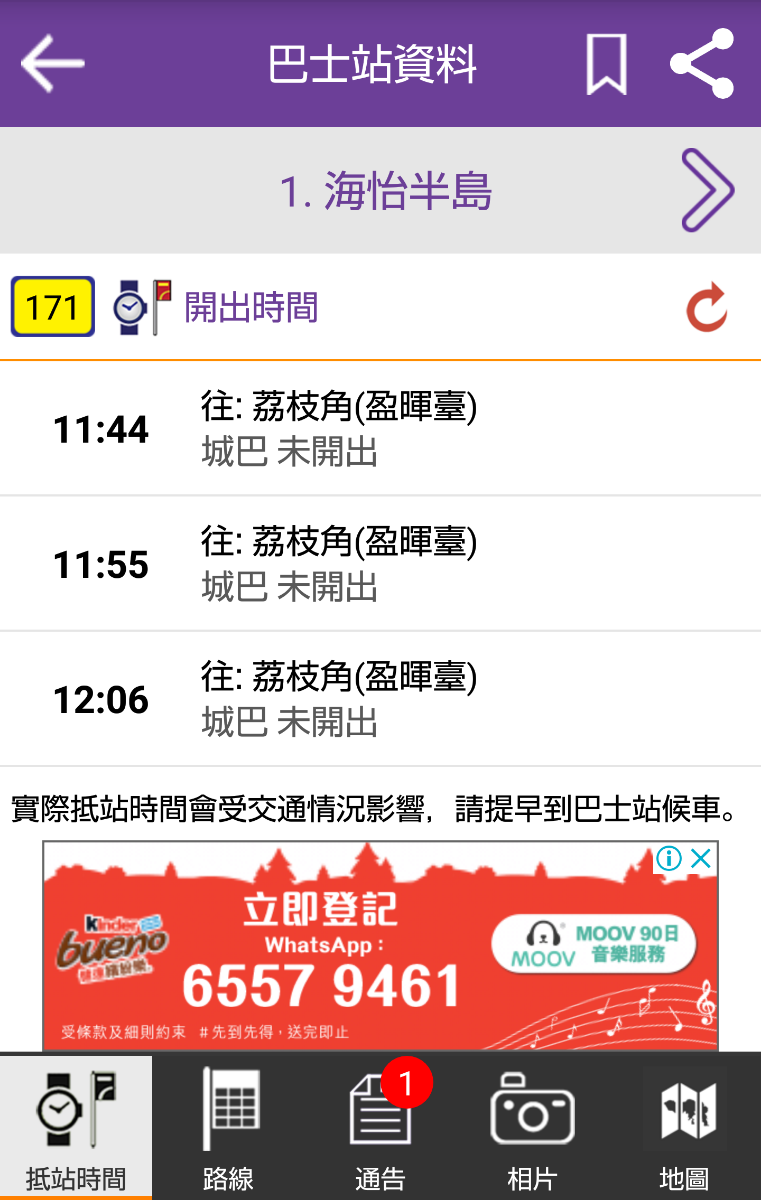Refresh the departure times
The image size is (761, 1200).
pyautogui.click(x=706, y=308)
